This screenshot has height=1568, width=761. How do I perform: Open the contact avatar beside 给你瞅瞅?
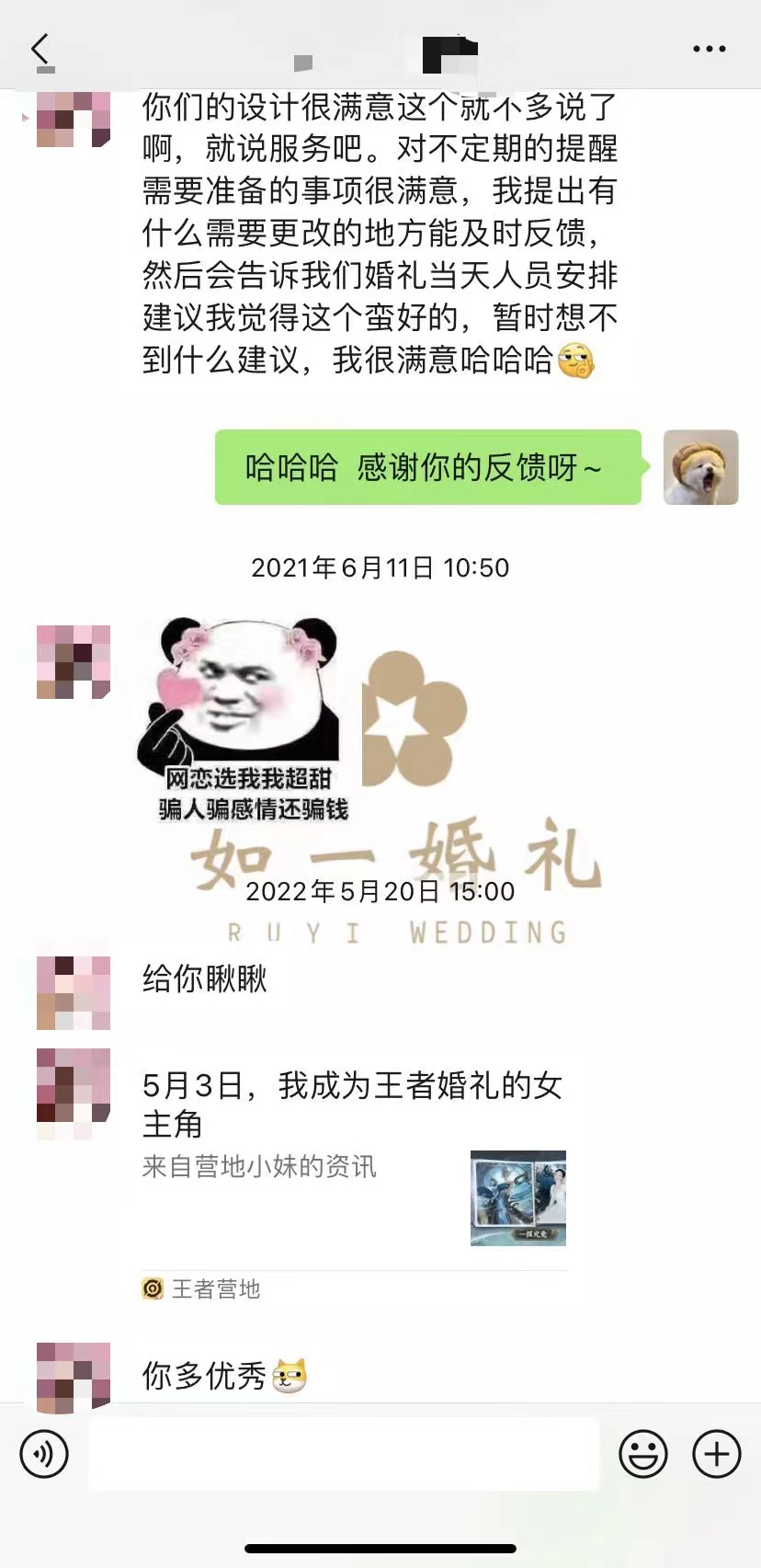pyautogui.click(x=74, y=993)
